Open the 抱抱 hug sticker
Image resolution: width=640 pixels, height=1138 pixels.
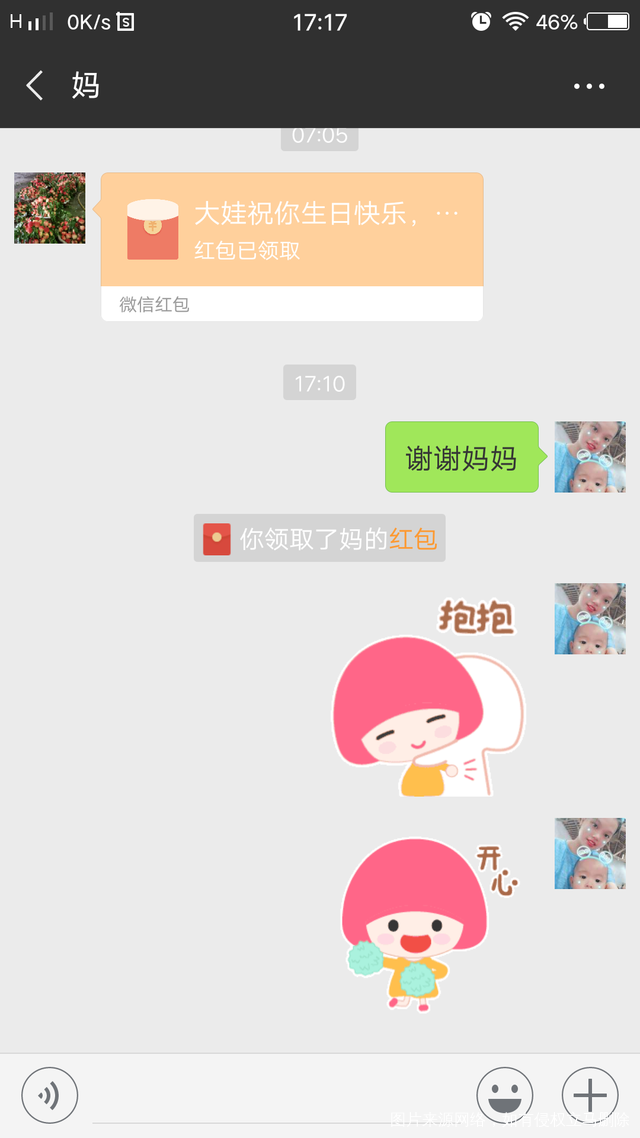(430, 700)
